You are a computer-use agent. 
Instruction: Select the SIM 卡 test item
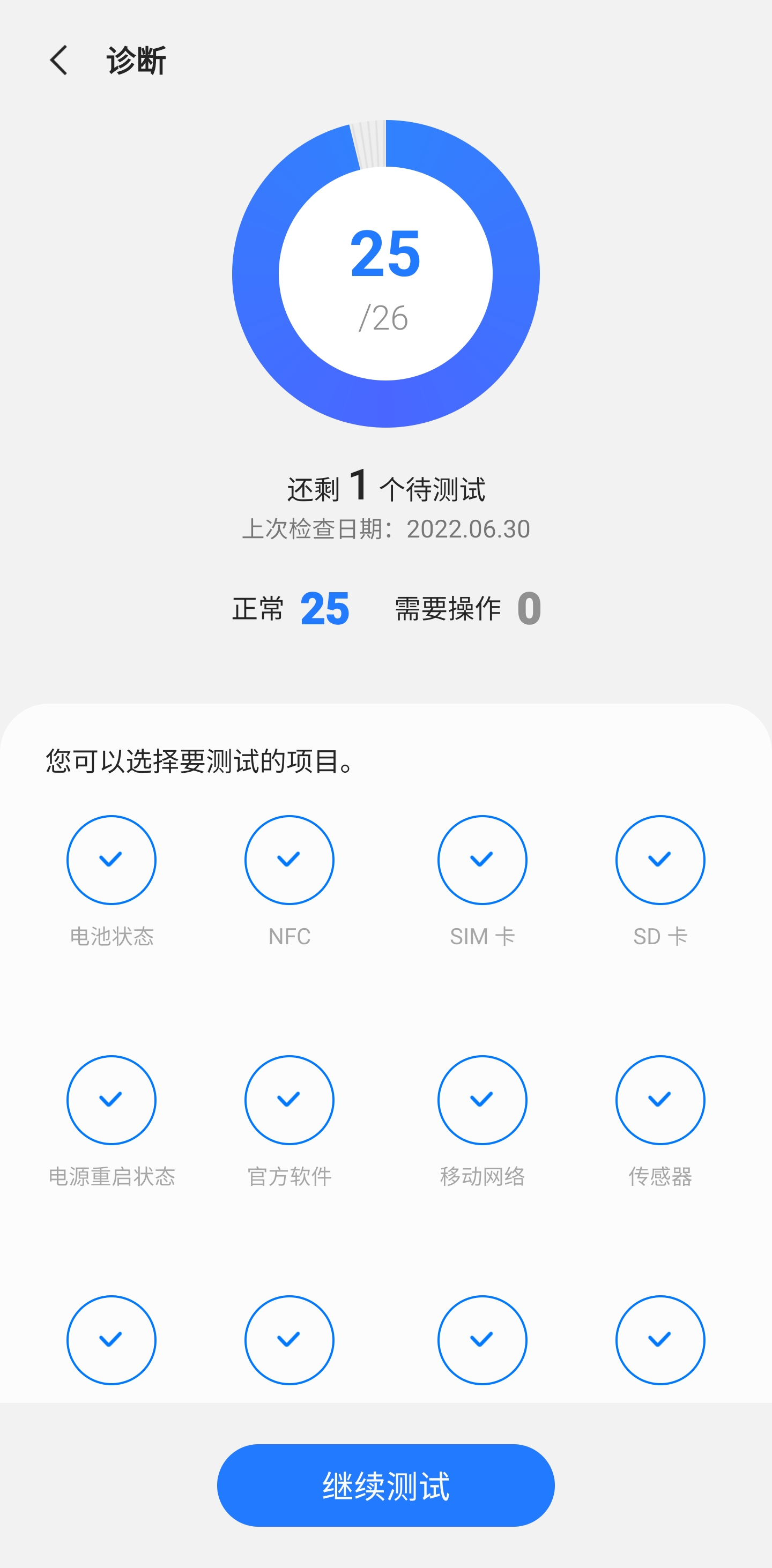[481, 860]
